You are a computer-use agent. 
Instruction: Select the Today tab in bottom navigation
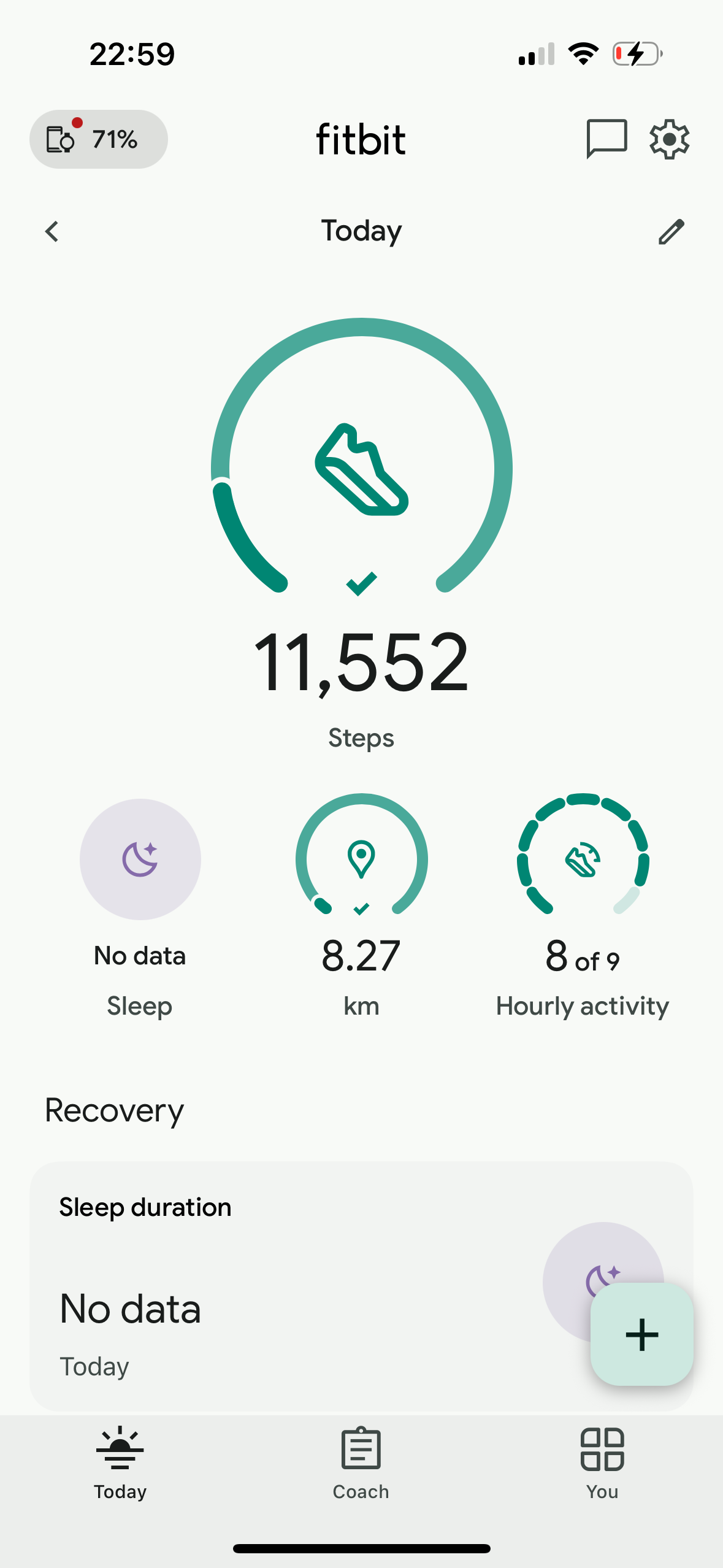pos(120,1464)
